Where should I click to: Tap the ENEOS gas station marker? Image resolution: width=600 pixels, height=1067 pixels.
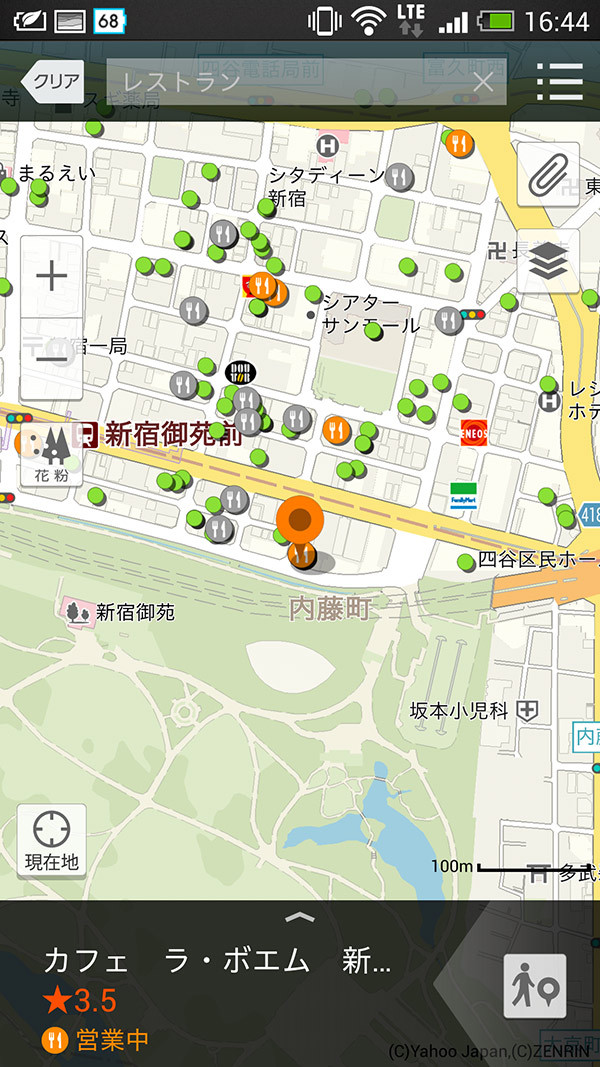(474, 431)
